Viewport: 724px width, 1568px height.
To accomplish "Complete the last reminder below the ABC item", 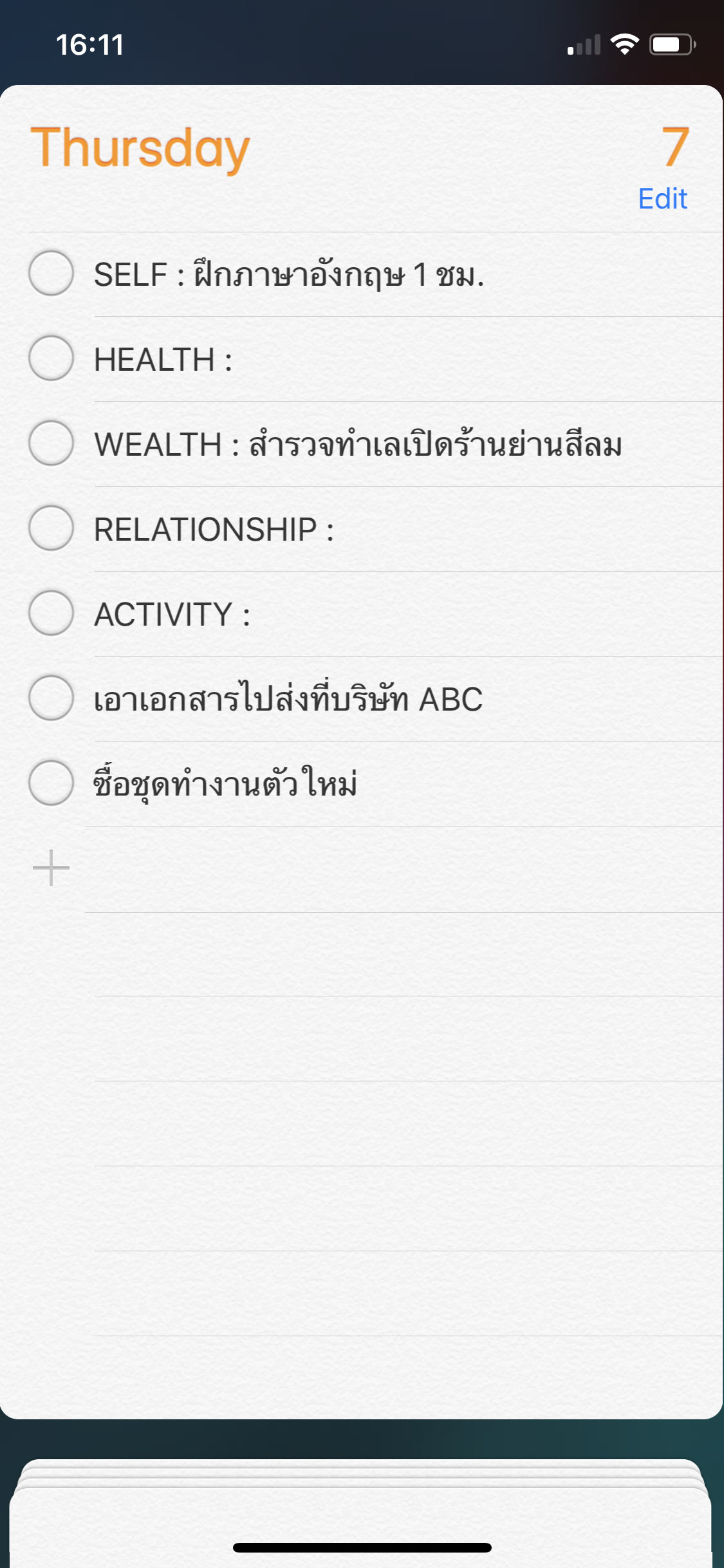I will pyautogui.click(x=51, y=783).
